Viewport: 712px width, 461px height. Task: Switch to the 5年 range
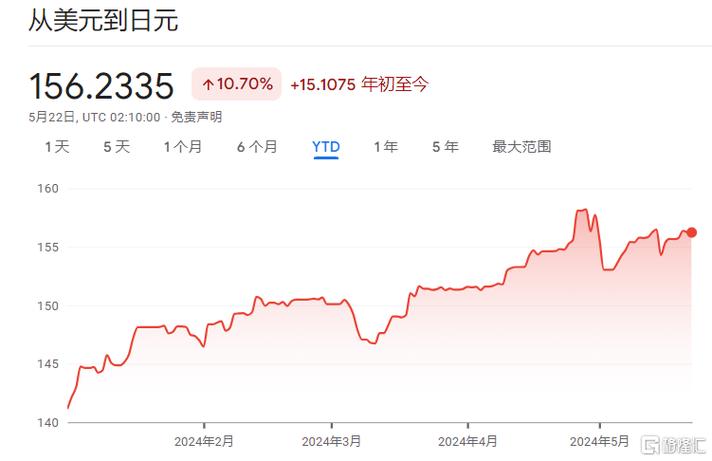pyautogui.click(x=445, y=147)
